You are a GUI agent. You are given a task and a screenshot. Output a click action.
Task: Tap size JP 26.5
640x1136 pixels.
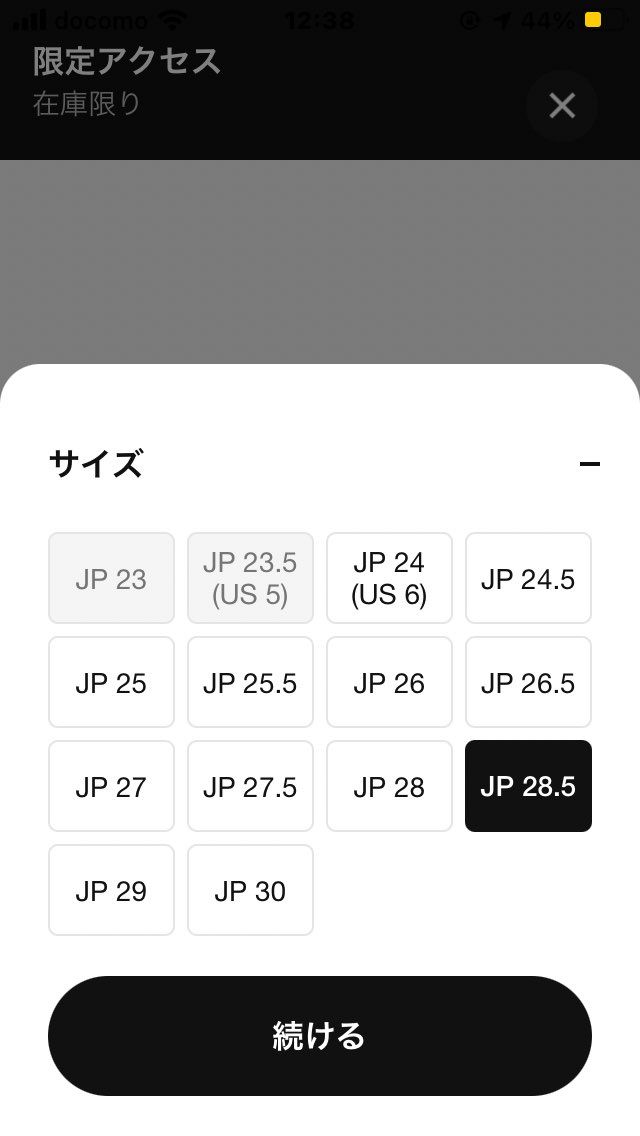[x=528, y=682]
